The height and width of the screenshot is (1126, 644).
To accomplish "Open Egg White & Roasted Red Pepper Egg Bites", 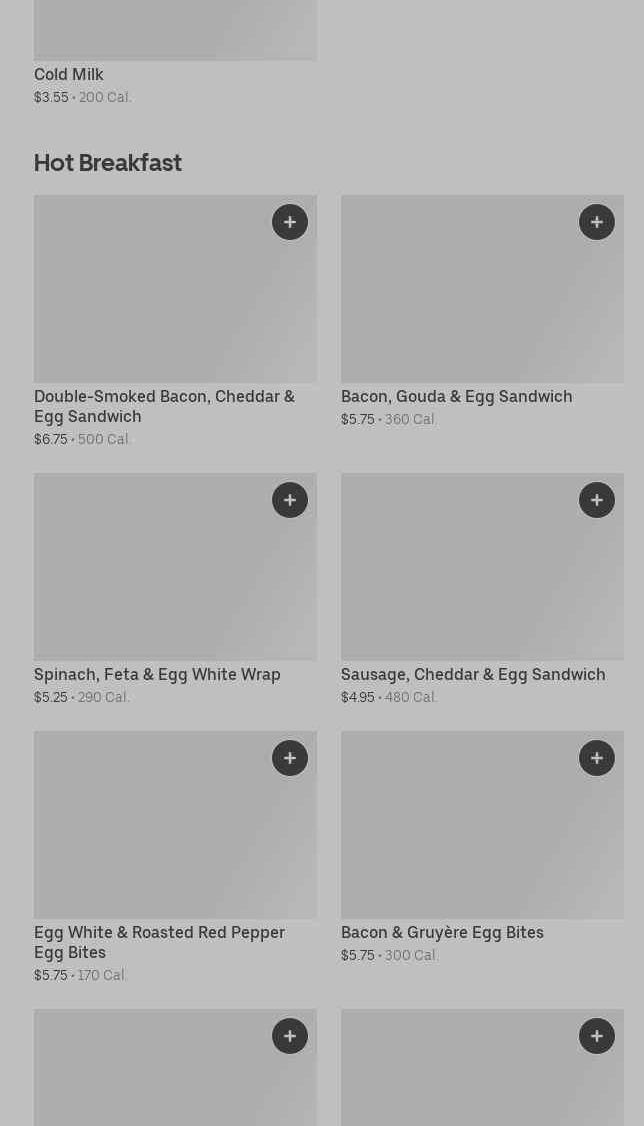I will (175, 857).
